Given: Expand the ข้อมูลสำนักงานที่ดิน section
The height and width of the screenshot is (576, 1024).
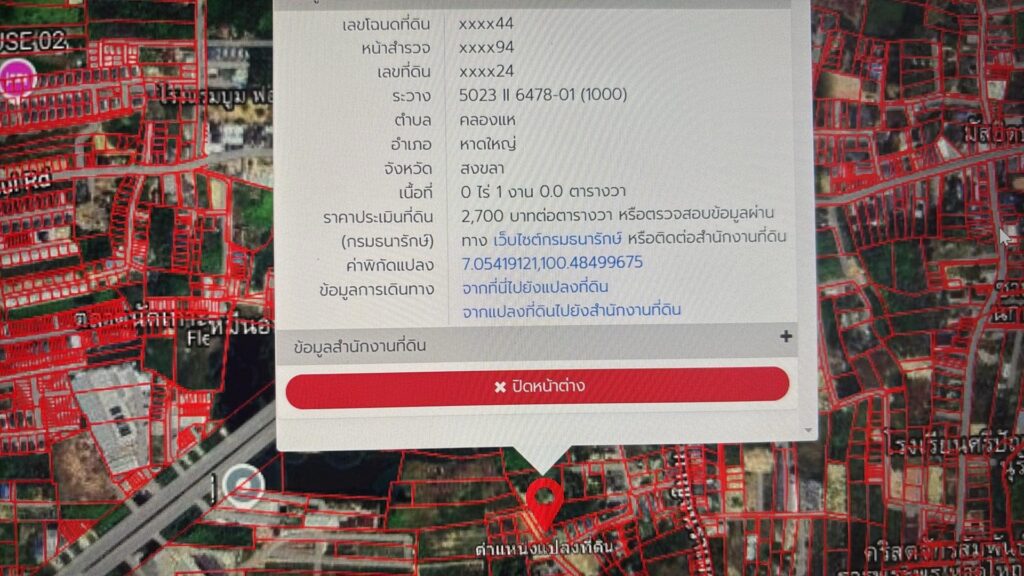Looking at the screenshot, I should point(786,336).
